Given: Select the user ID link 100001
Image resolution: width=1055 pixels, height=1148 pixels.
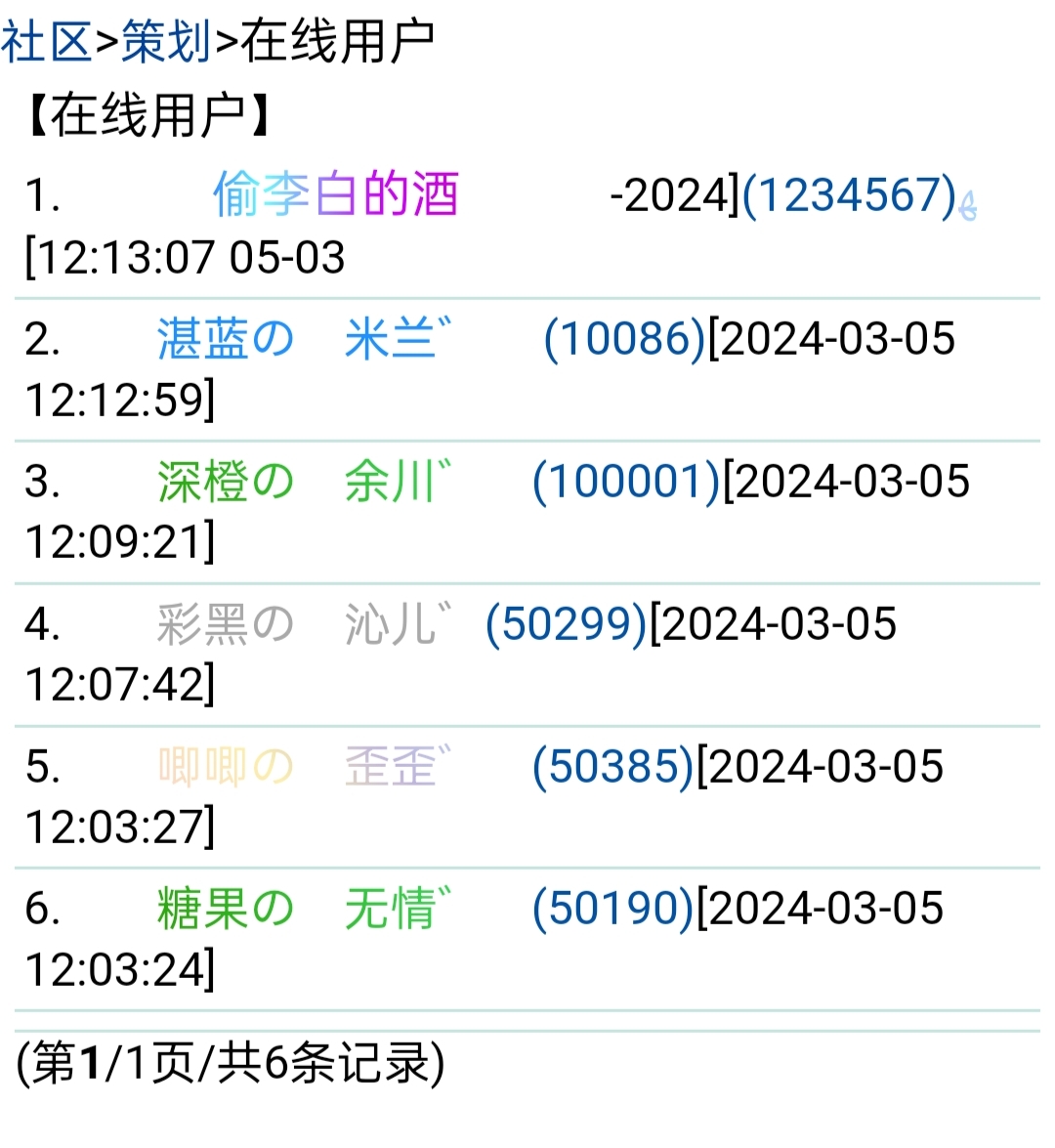Looking at the screenshot, I should pos(626,482).
